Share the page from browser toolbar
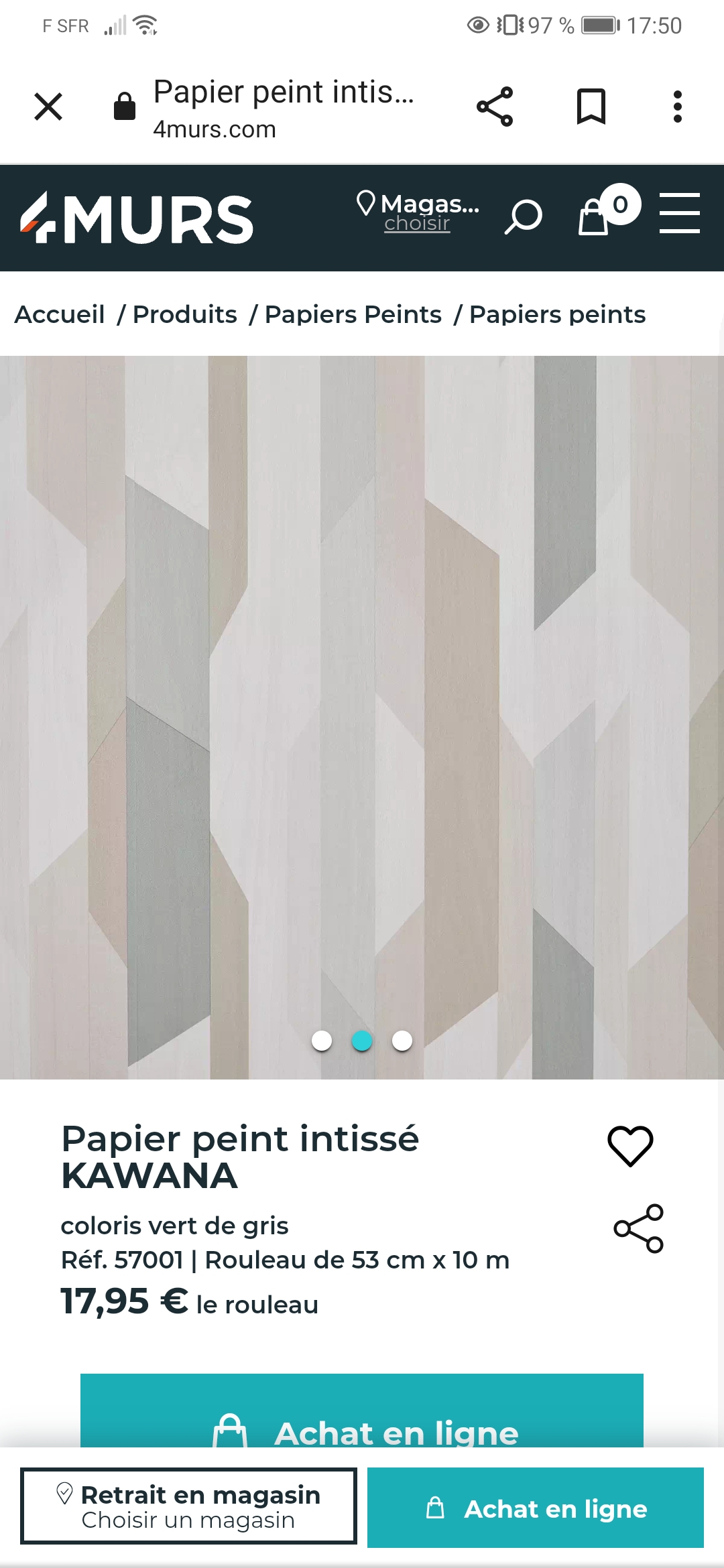 click(x=495, y=107)
